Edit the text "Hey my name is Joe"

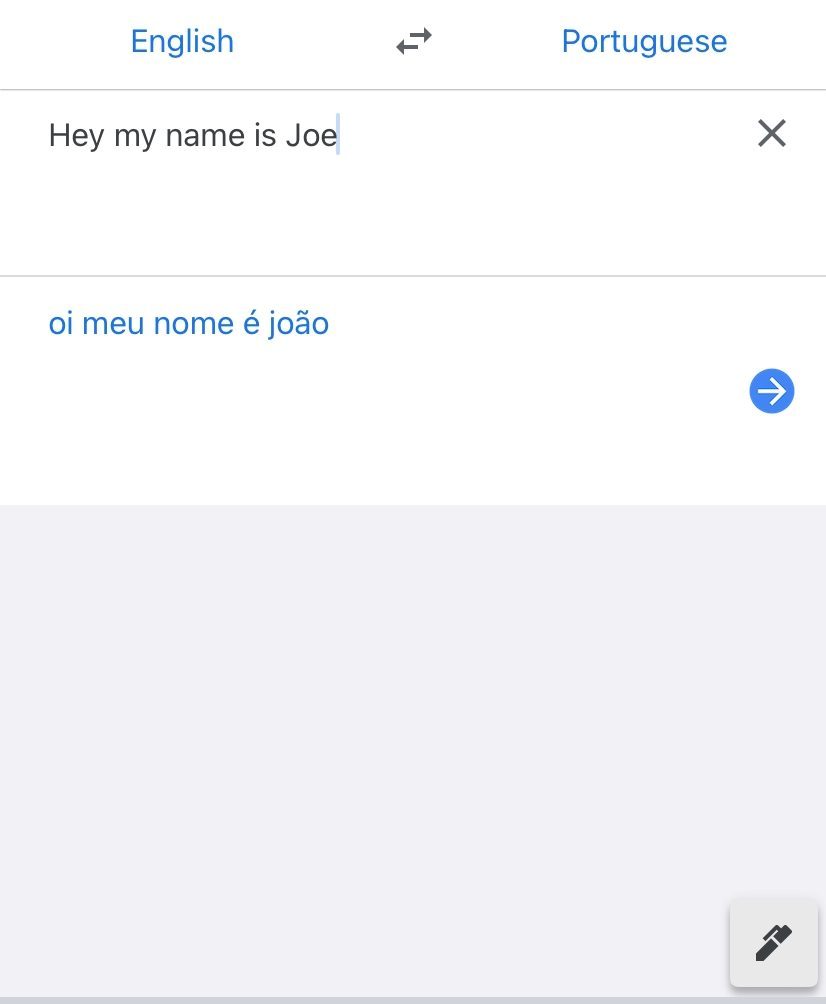point(193,135)
